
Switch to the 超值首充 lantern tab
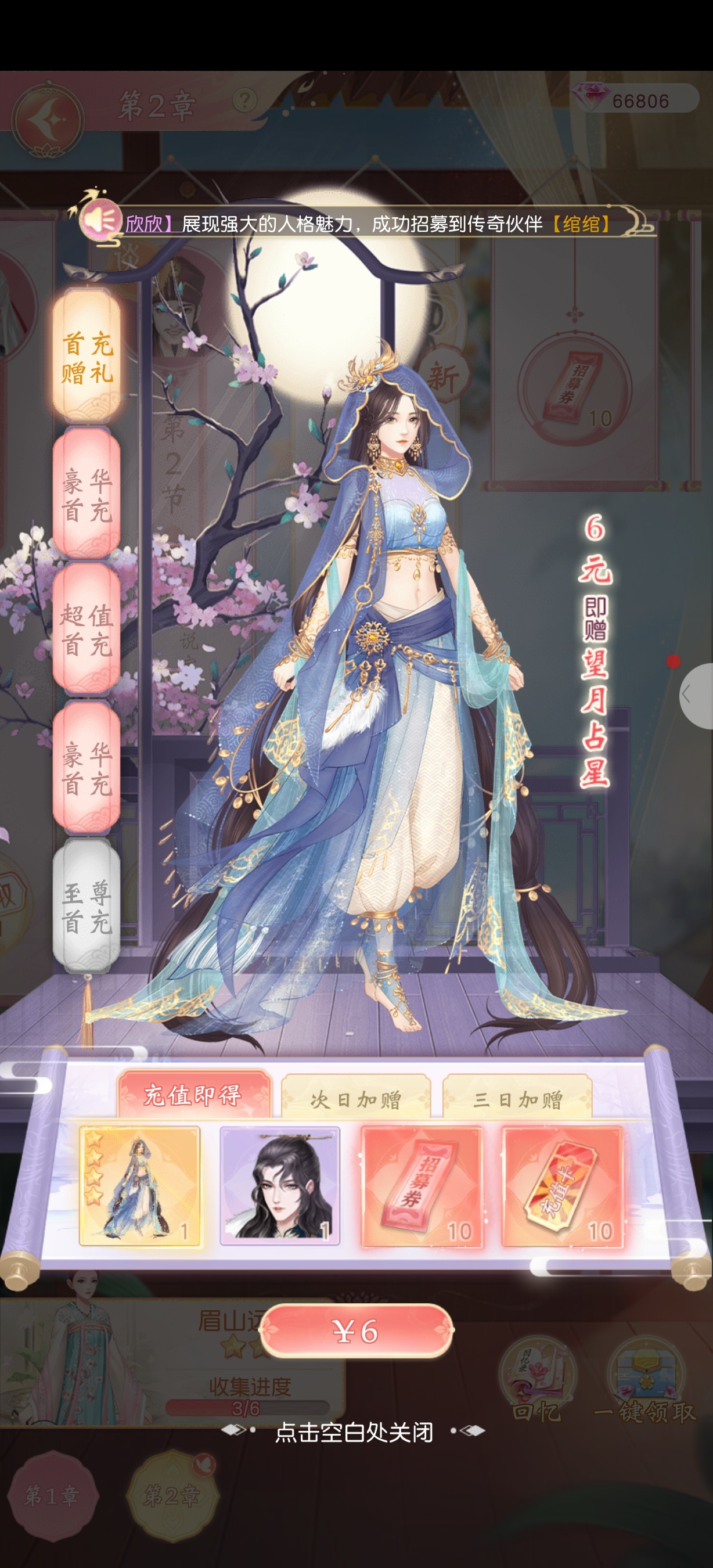[87, 630]
